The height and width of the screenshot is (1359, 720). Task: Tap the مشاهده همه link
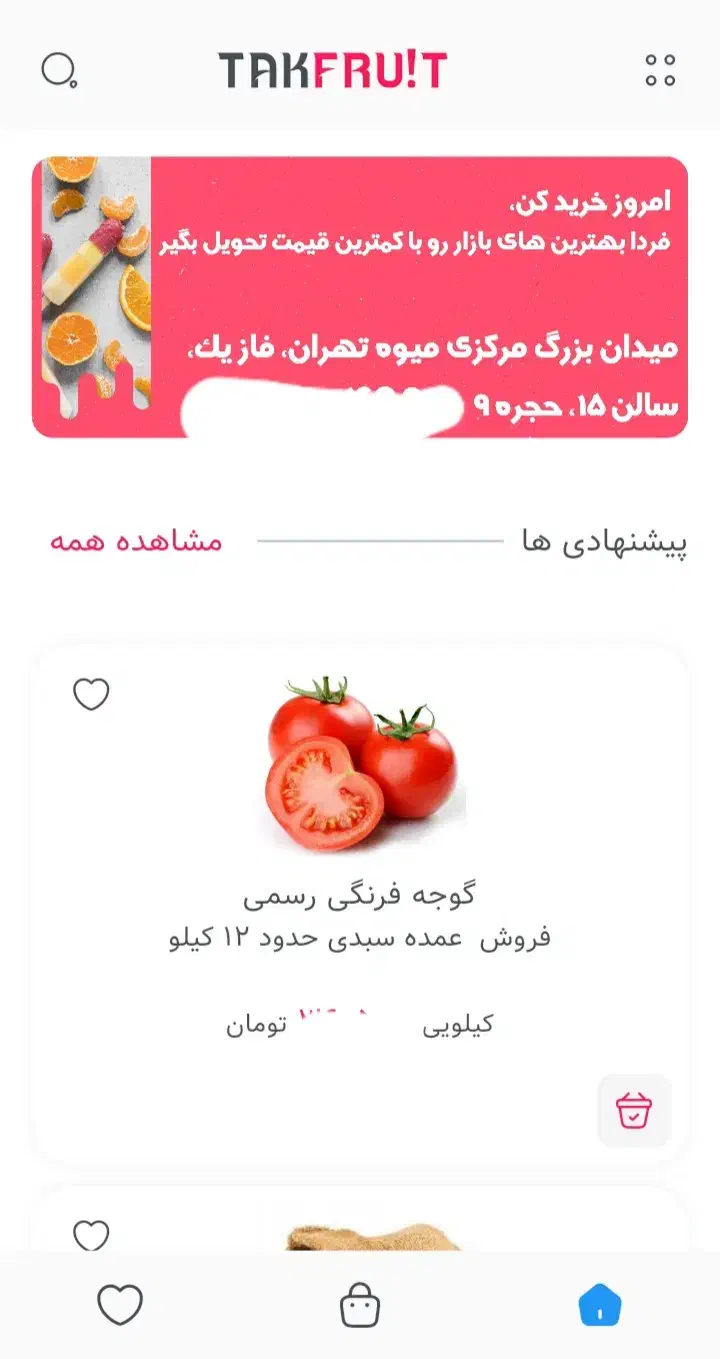pyautogui.click(x=136, y=541)
